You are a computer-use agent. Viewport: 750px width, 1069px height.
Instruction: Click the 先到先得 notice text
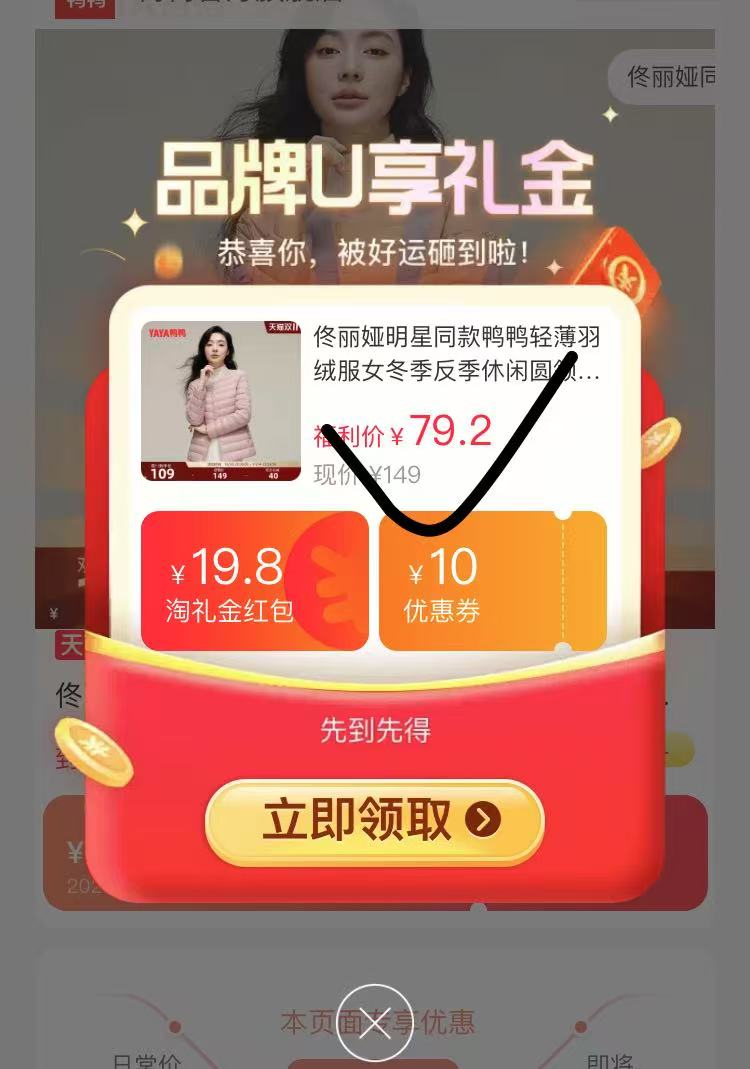[375, 731]
